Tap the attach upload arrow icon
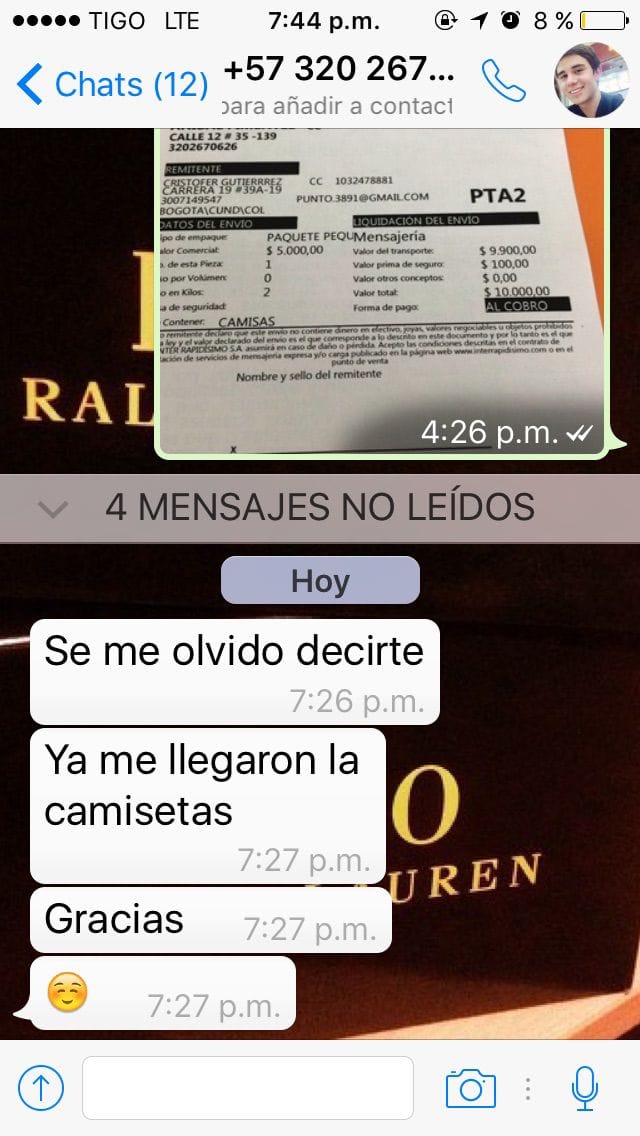 pyautogui.click(x=41, y=1087)
